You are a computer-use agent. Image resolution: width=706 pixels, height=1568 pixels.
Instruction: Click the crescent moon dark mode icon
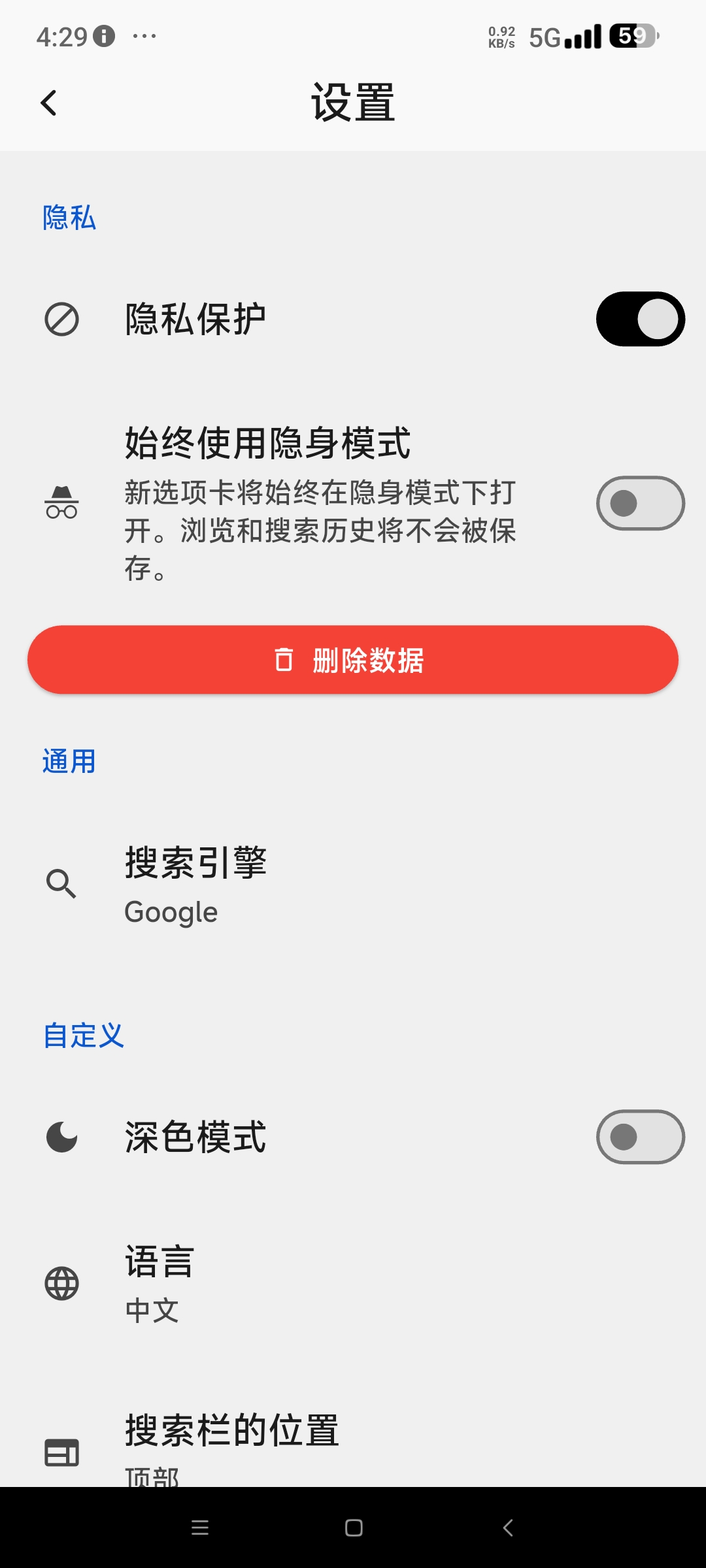click(x=62, y=1137)
